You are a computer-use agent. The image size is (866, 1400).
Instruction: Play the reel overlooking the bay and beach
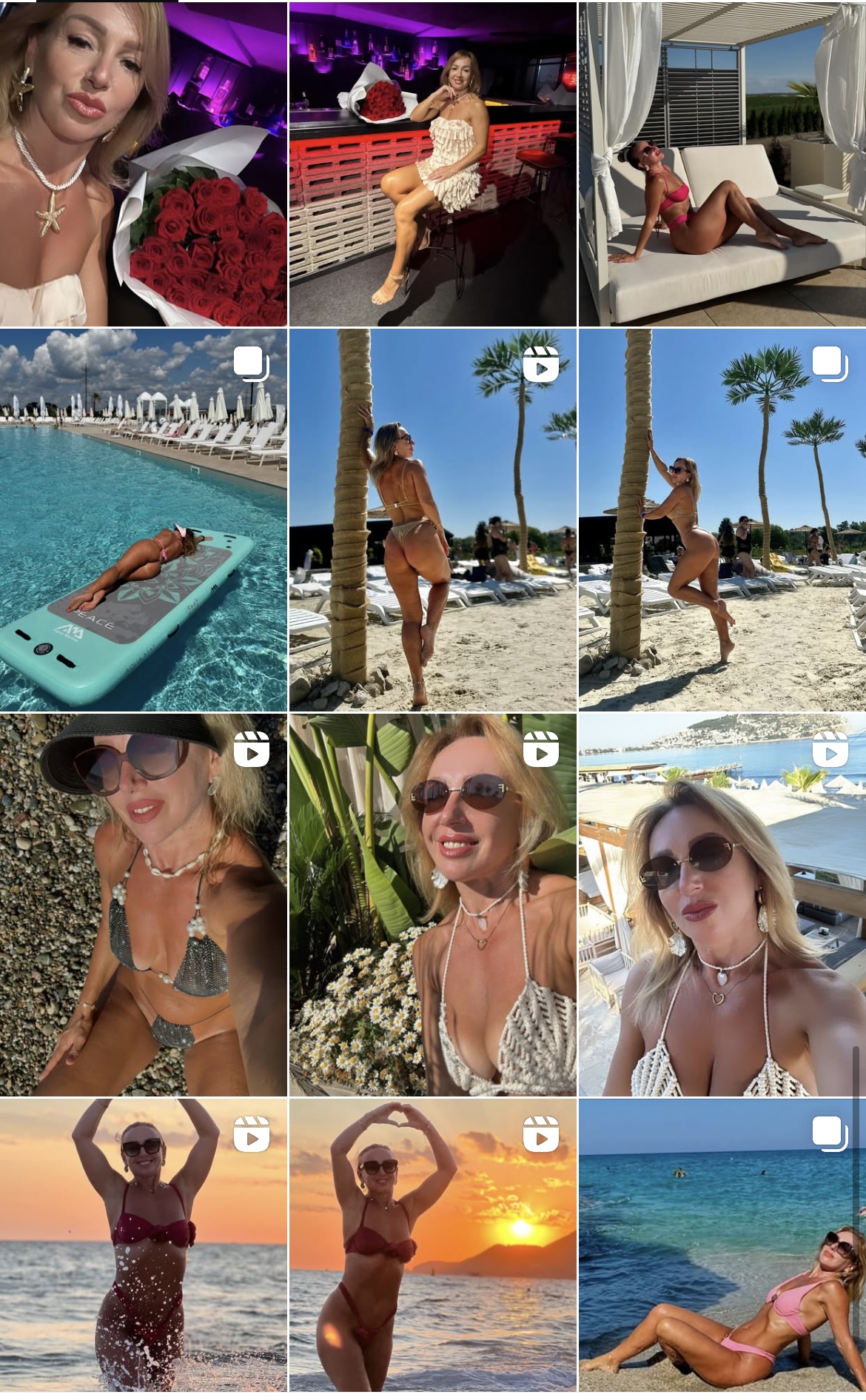[x=722, y=905]
